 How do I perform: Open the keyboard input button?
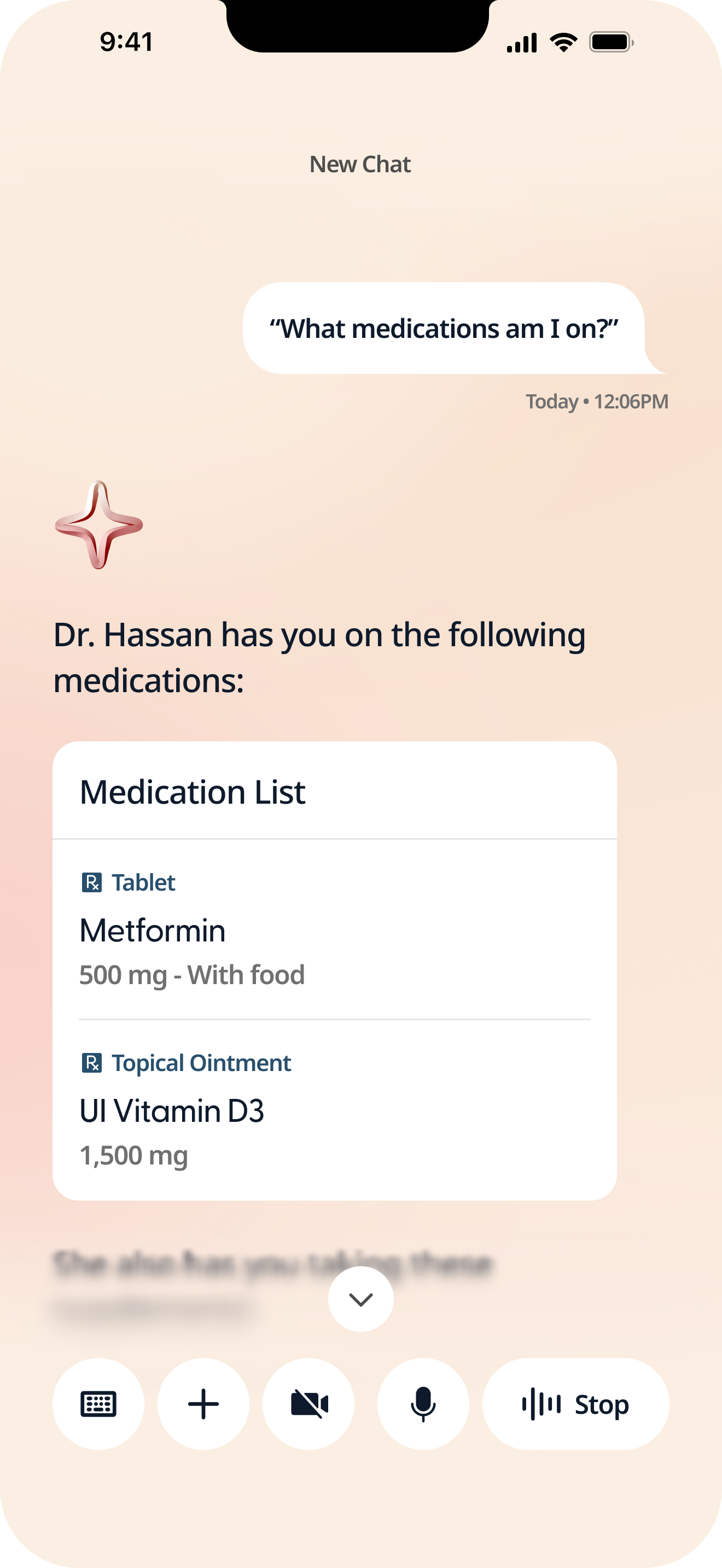[98, 1403]
